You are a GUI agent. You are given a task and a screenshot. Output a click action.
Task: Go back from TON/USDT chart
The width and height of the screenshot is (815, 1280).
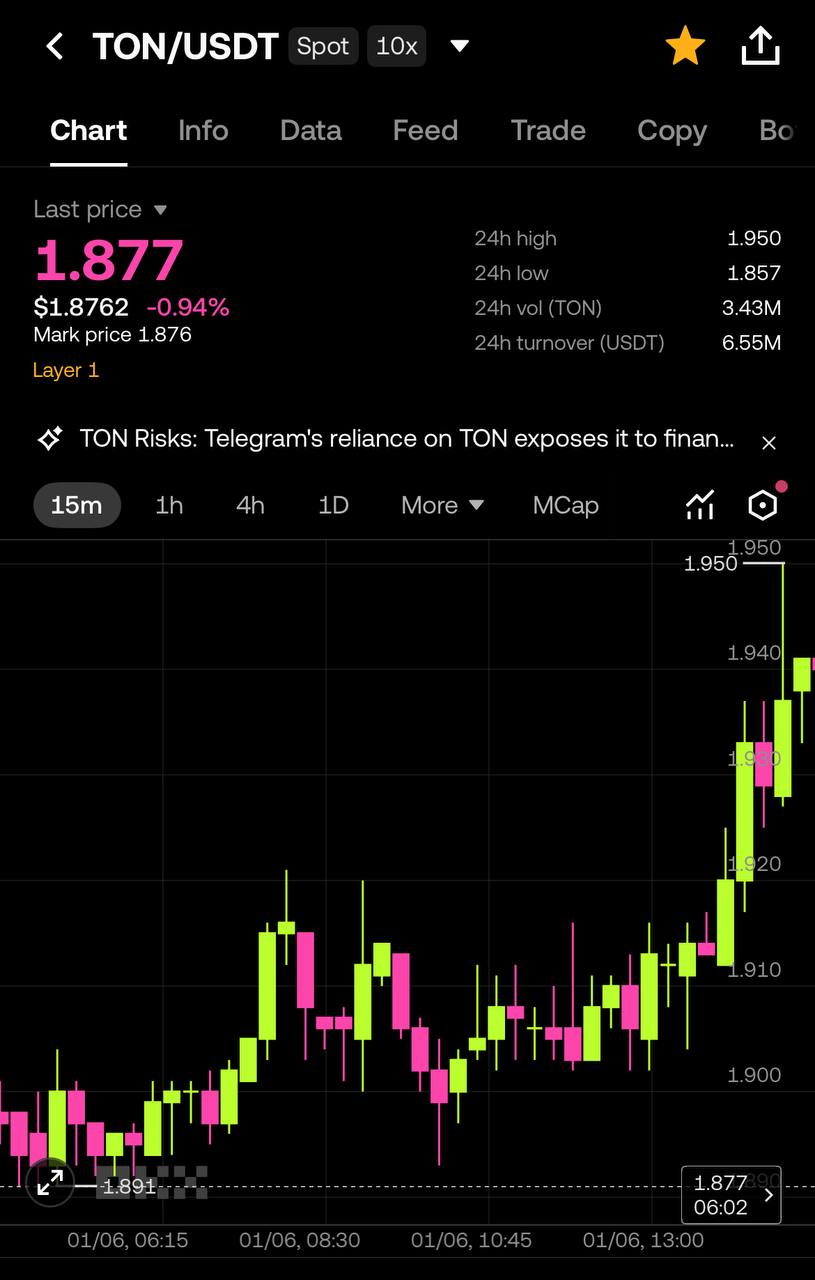(55, 46)
